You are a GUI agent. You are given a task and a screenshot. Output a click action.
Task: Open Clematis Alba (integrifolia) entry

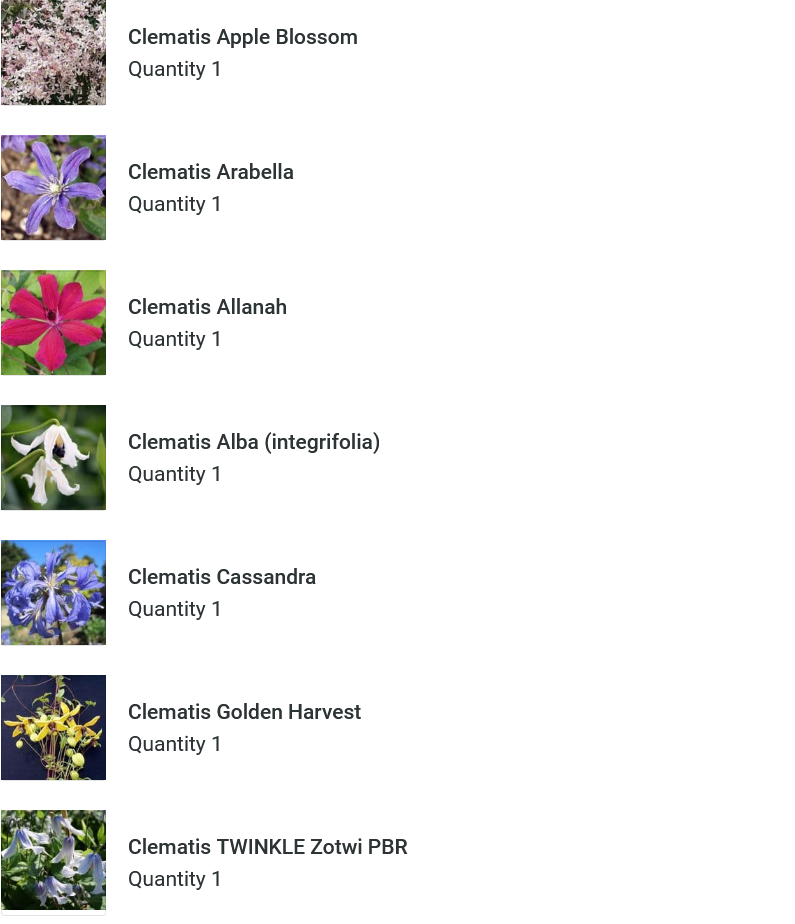[x=253, y=443]
